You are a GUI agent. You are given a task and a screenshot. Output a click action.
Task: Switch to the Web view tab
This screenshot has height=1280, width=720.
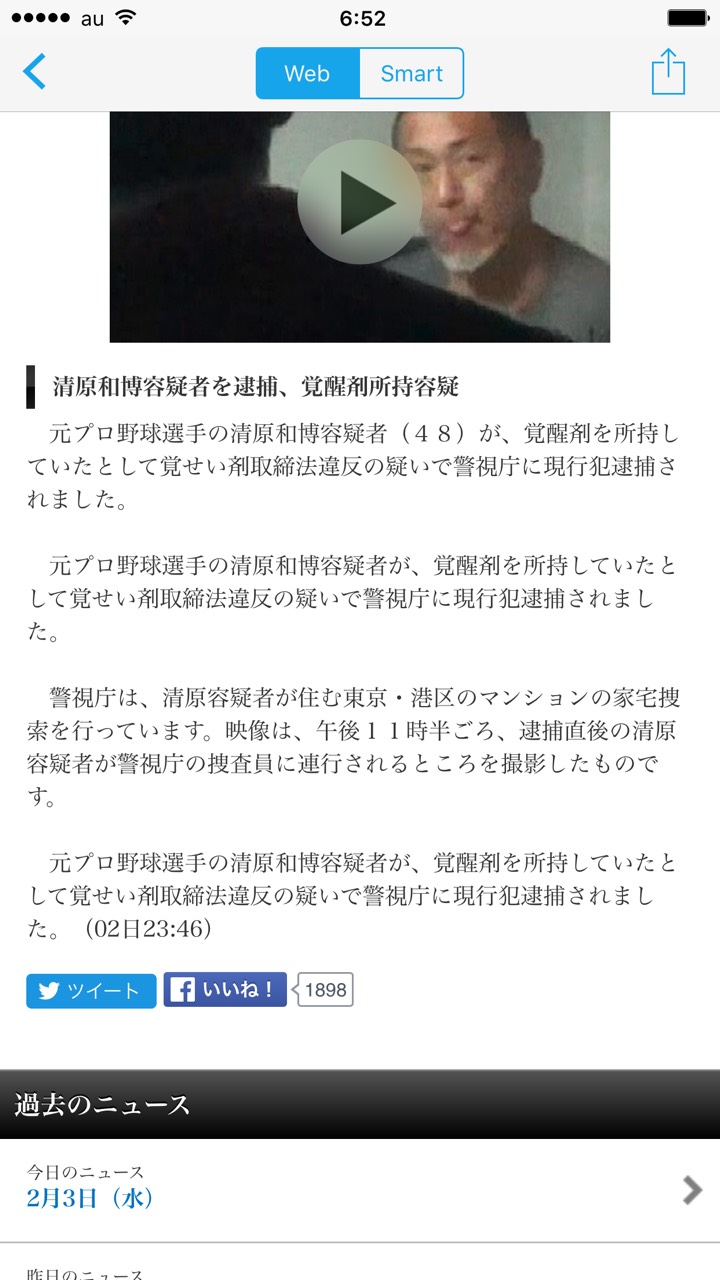point(307,74)
